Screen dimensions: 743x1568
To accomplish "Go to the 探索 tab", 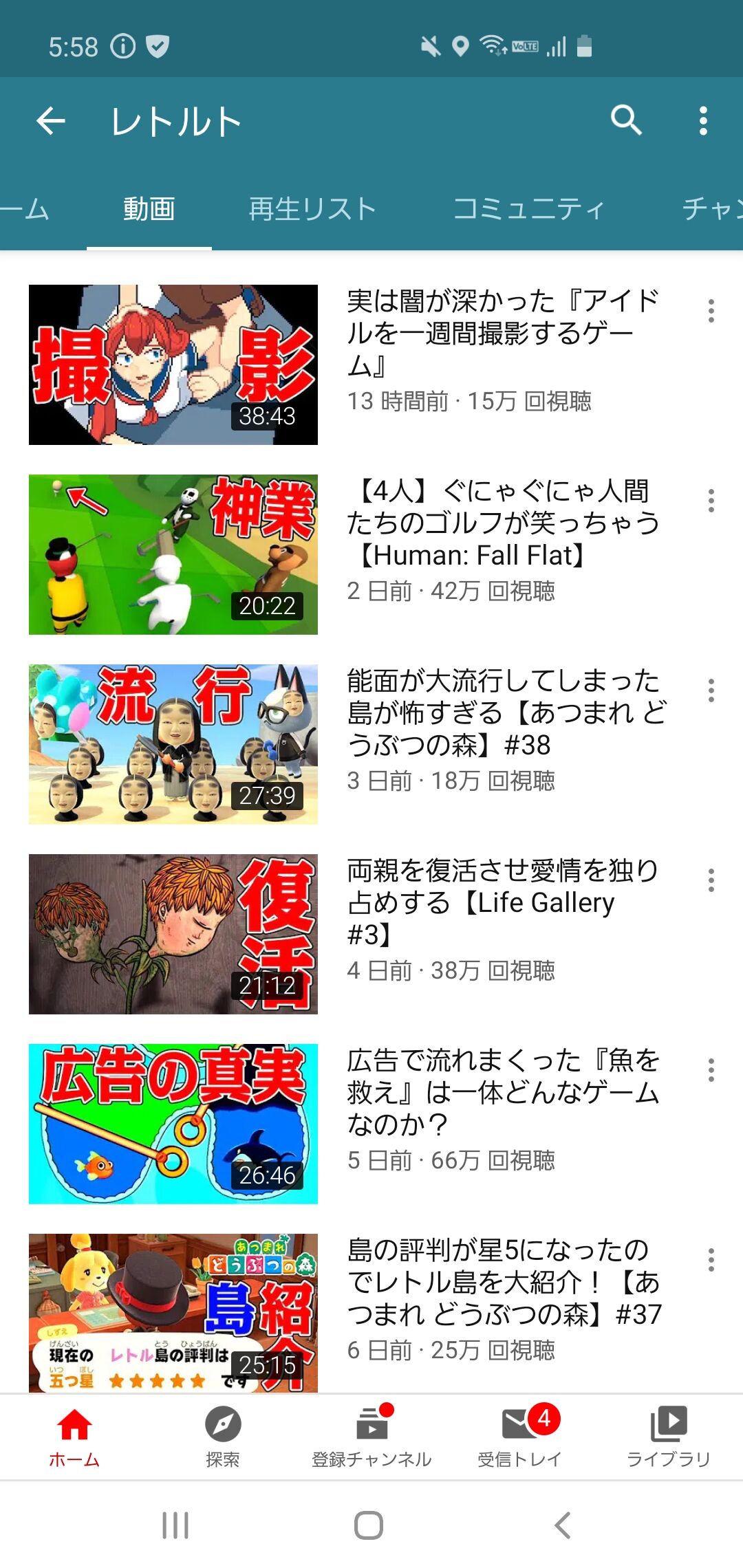I will 223,1437.
